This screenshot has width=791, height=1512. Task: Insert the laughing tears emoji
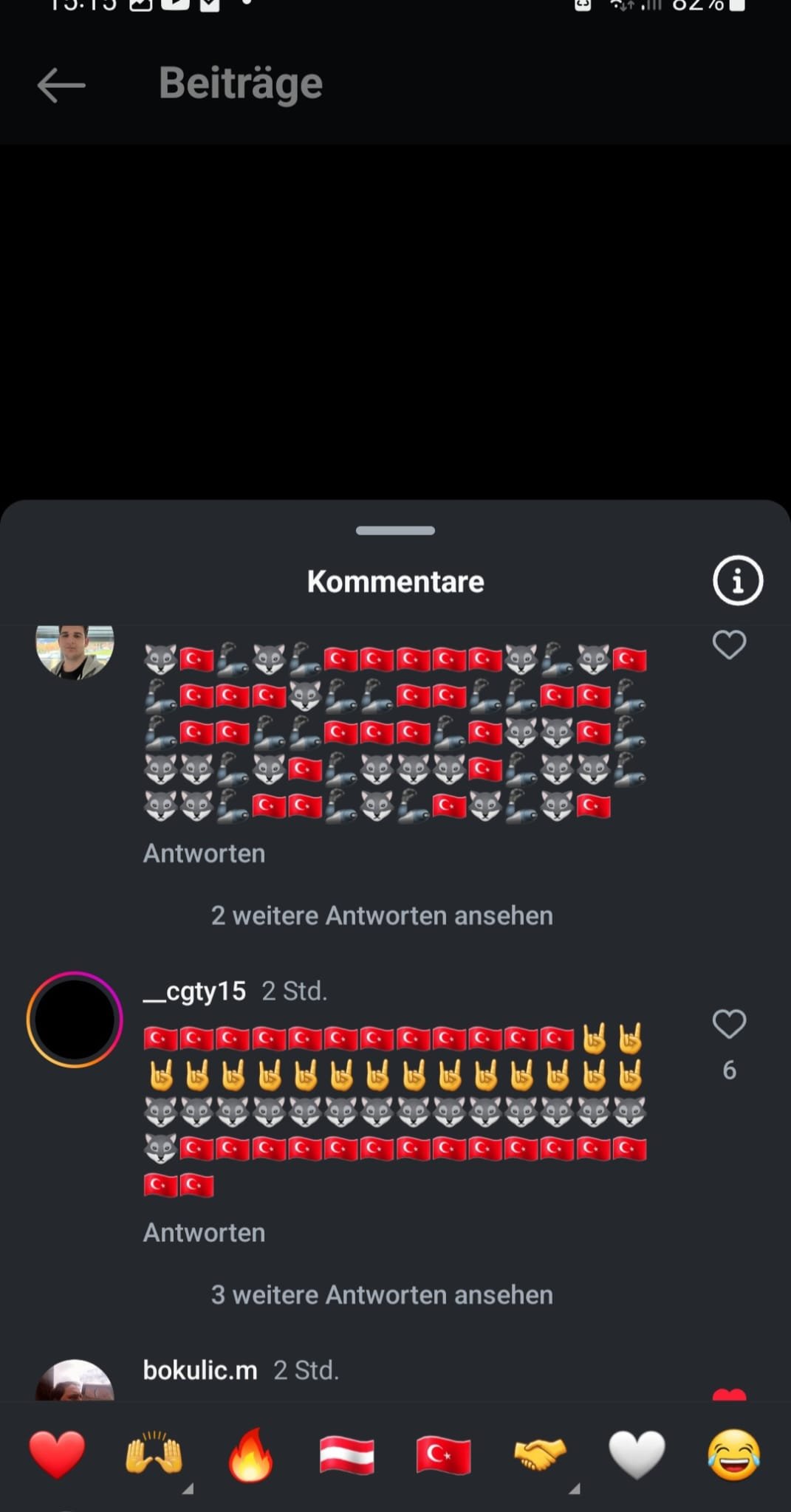click(733, 1454)
